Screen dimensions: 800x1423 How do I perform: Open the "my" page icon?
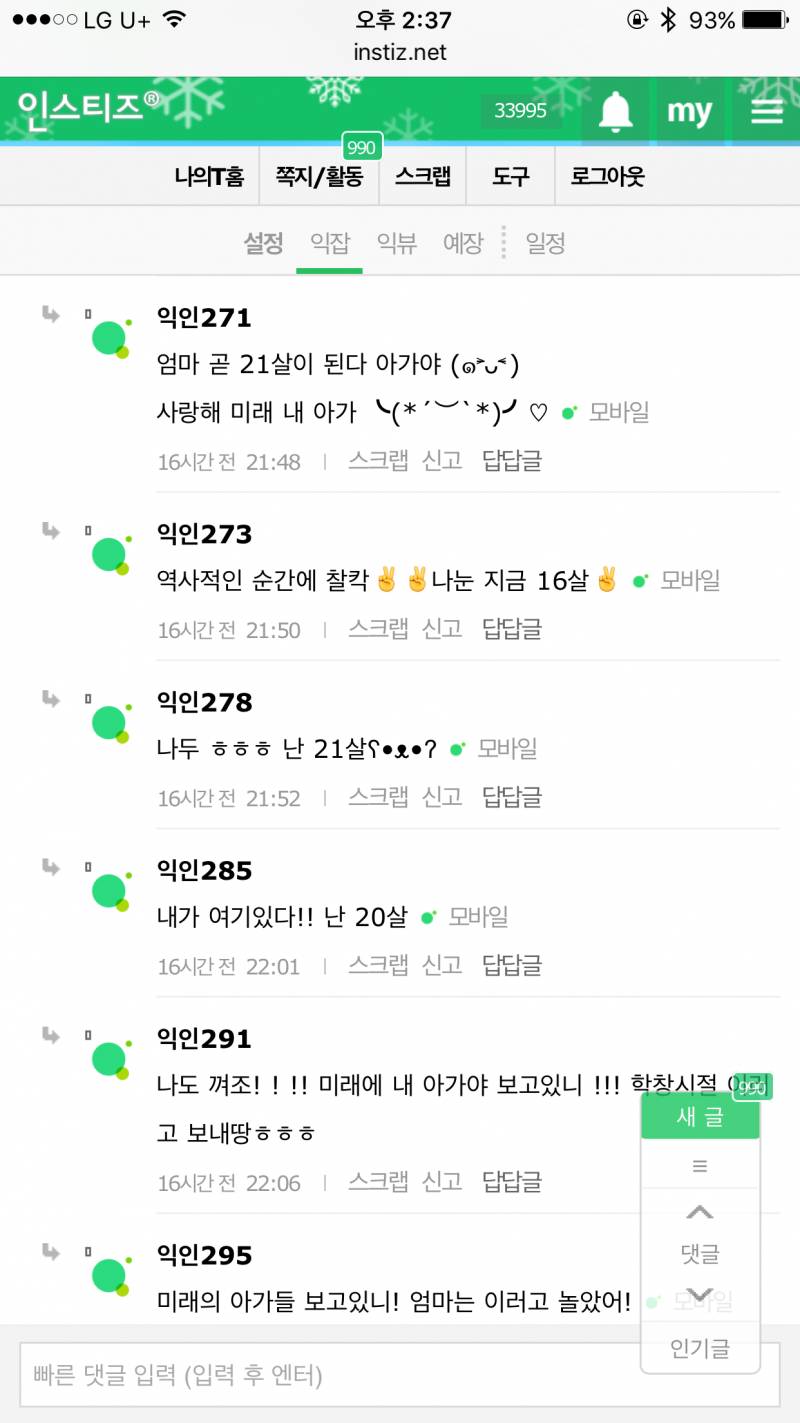[690, 112]
